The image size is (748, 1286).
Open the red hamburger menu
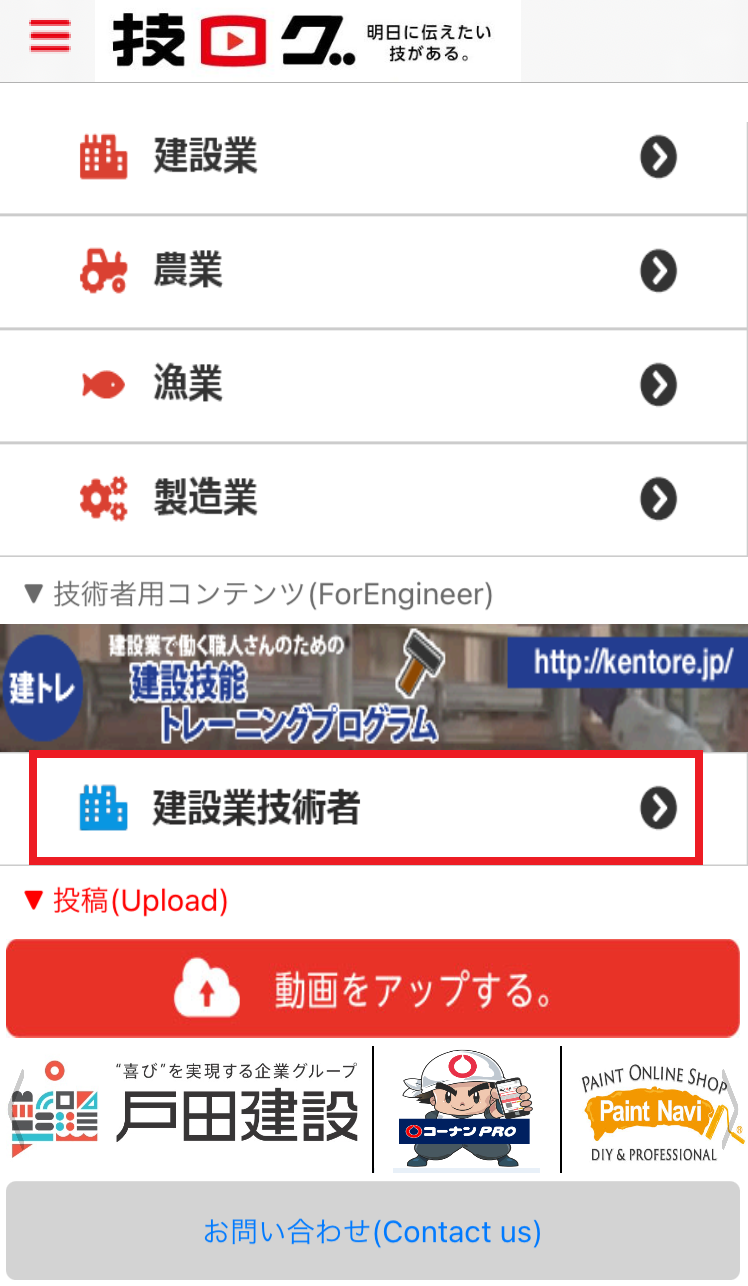coord(50,36)
